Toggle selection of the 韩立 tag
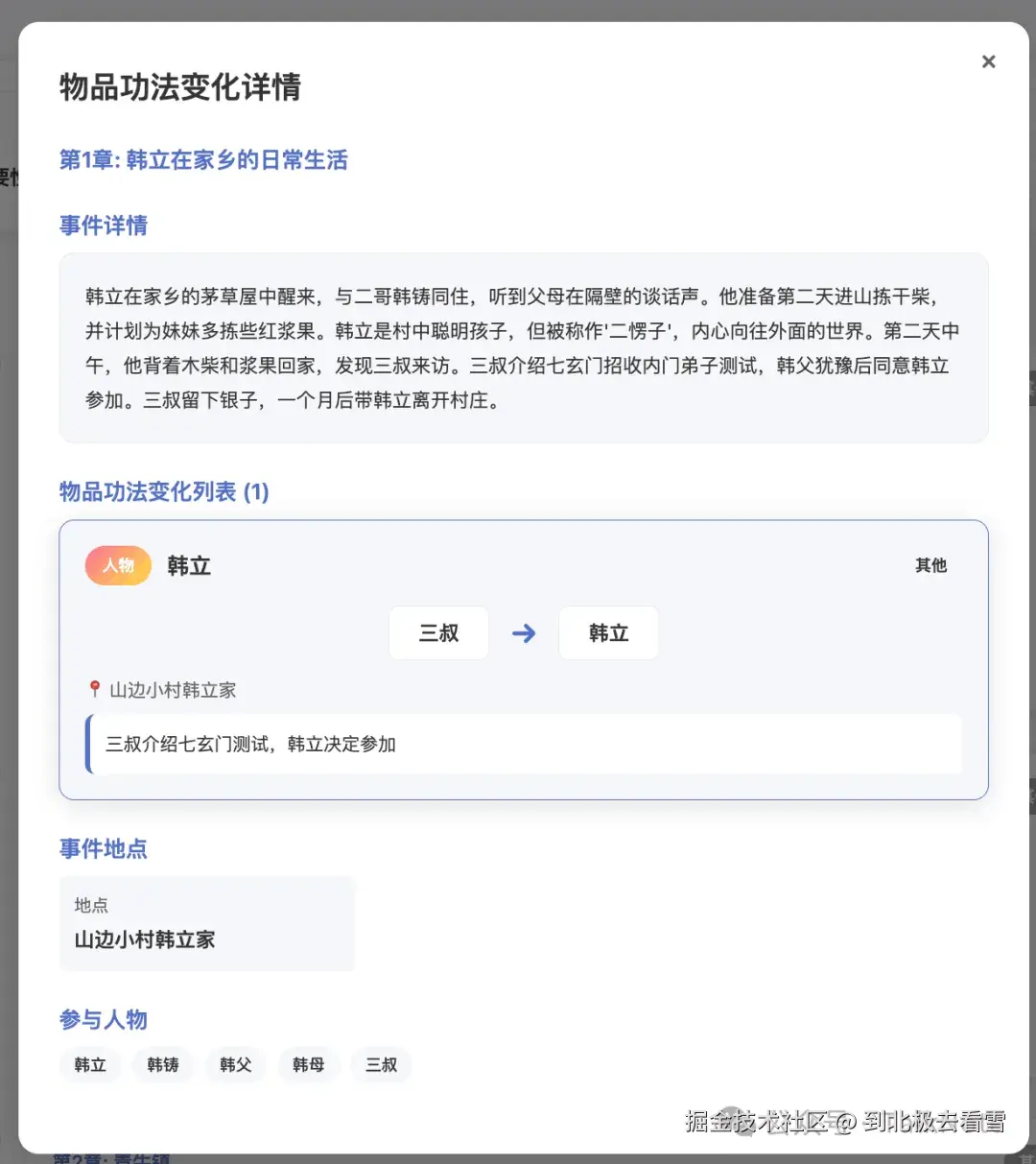 coord(90,1064)
